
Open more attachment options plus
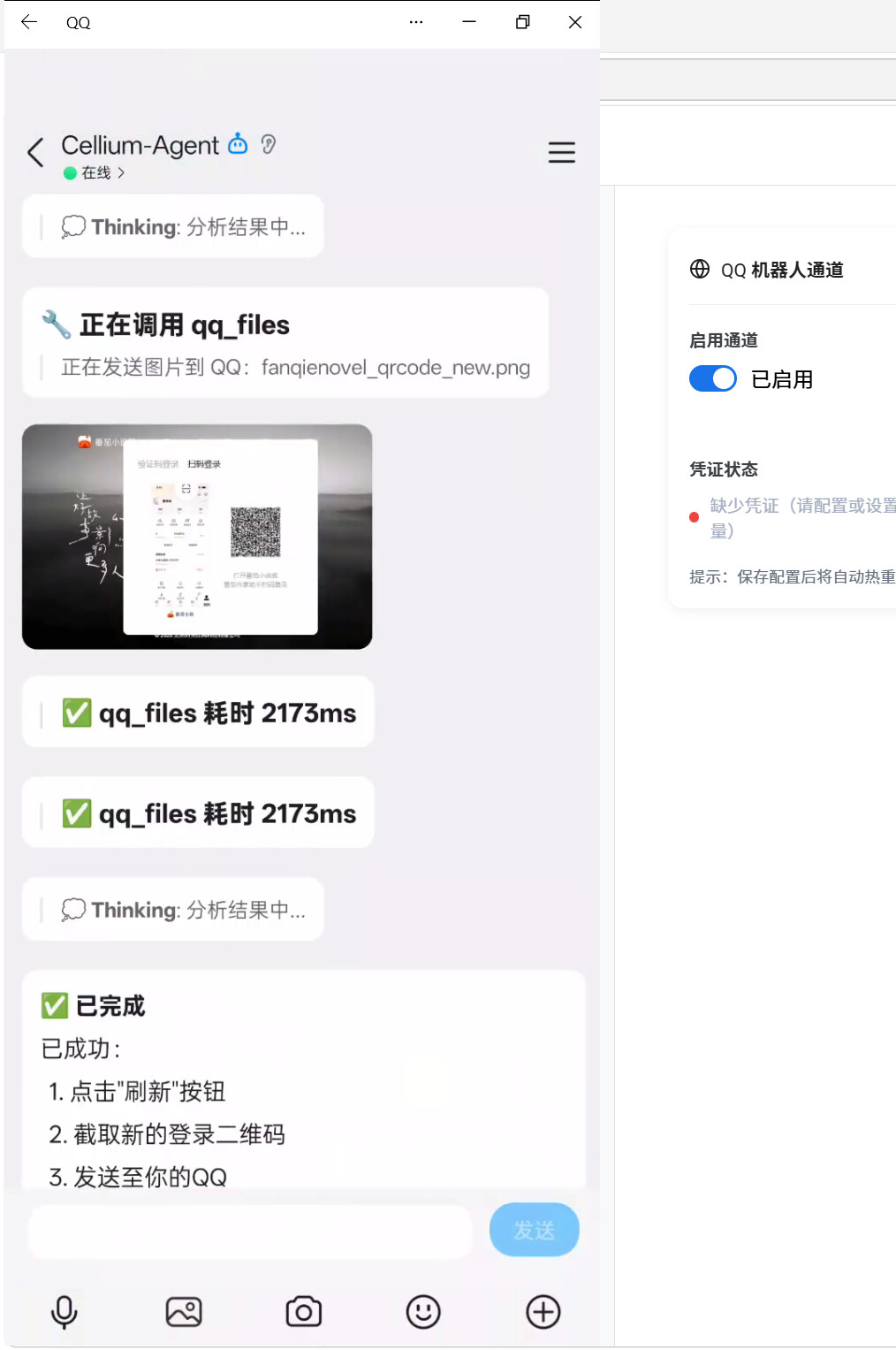point(543,1312)
